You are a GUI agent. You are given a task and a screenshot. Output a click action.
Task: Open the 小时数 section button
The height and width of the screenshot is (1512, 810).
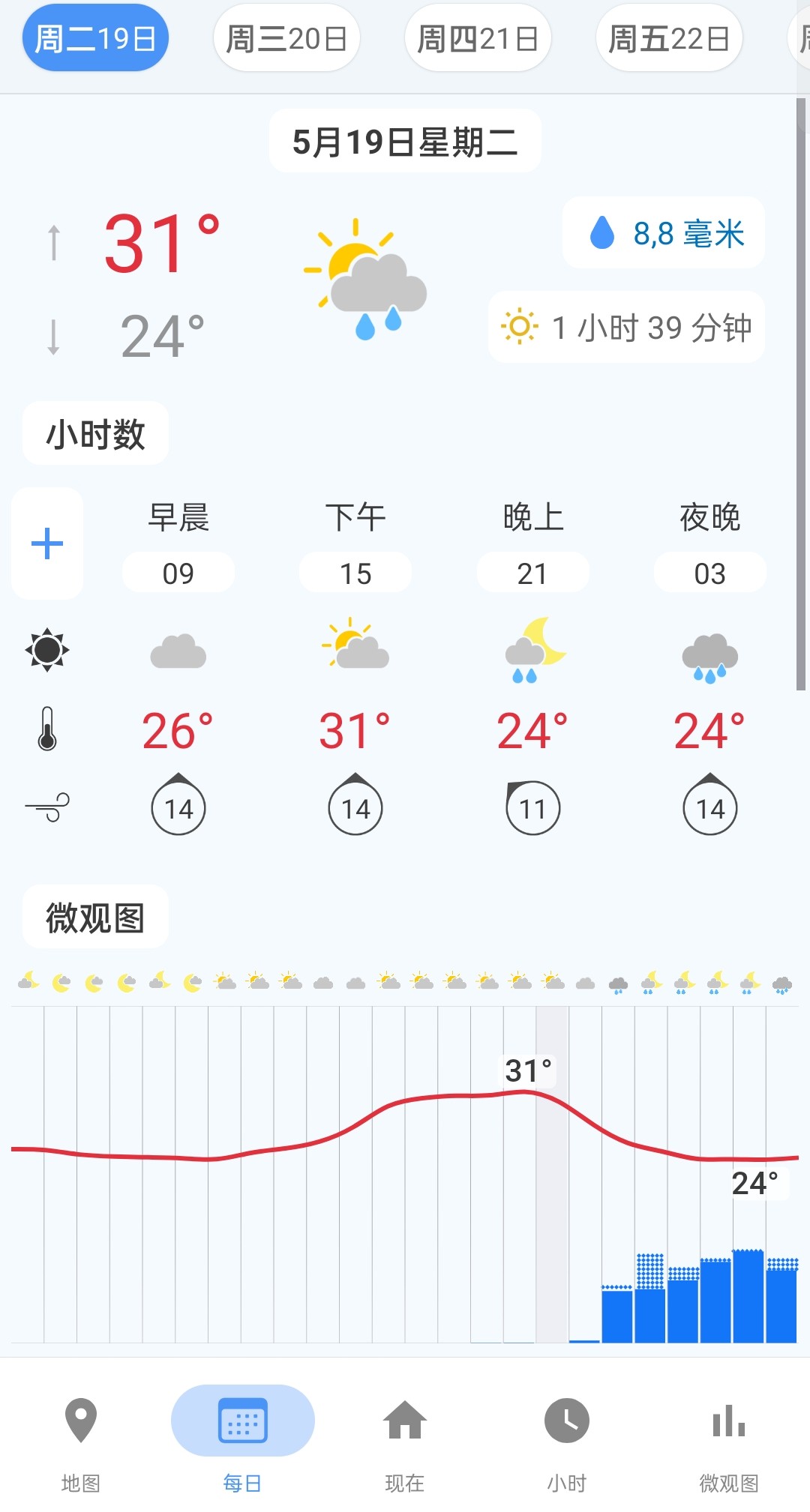(95, 433)
